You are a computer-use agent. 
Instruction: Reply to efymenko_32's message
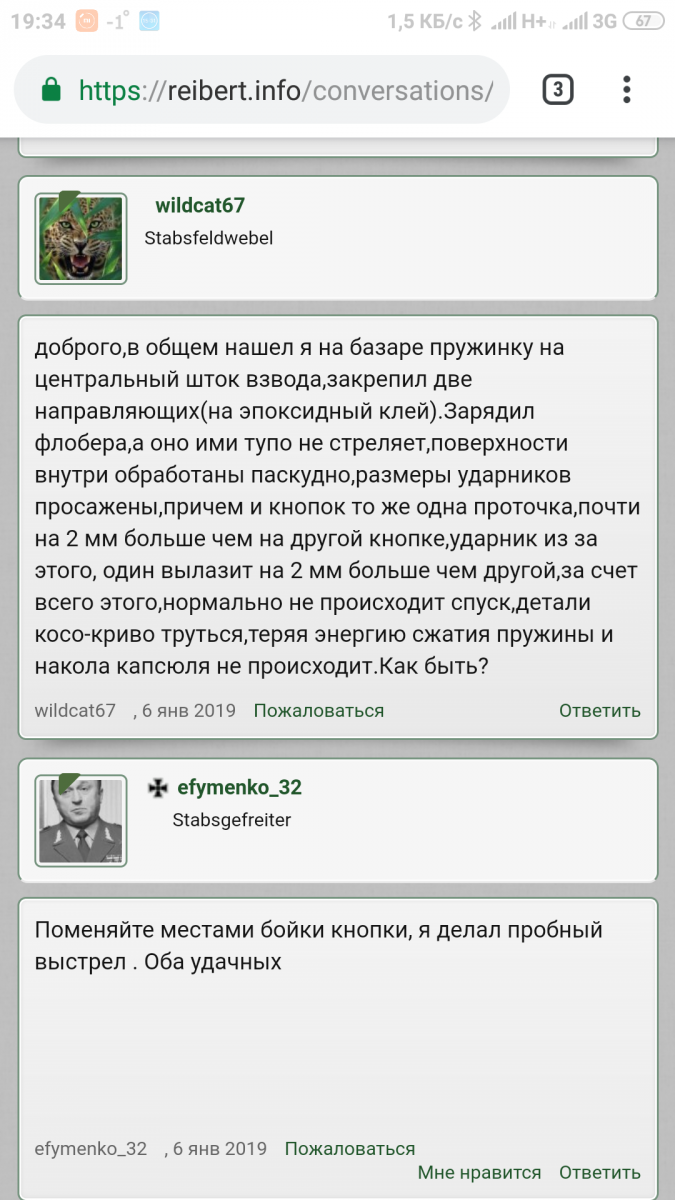(599, 1173)
